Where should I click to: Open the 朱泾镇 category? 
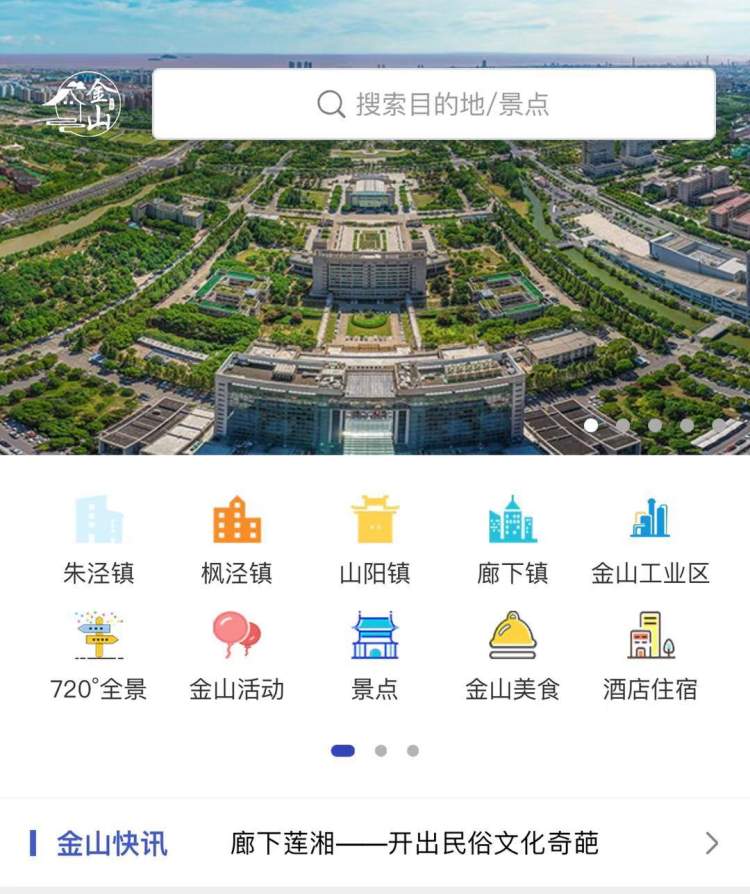tap(98, 539)
